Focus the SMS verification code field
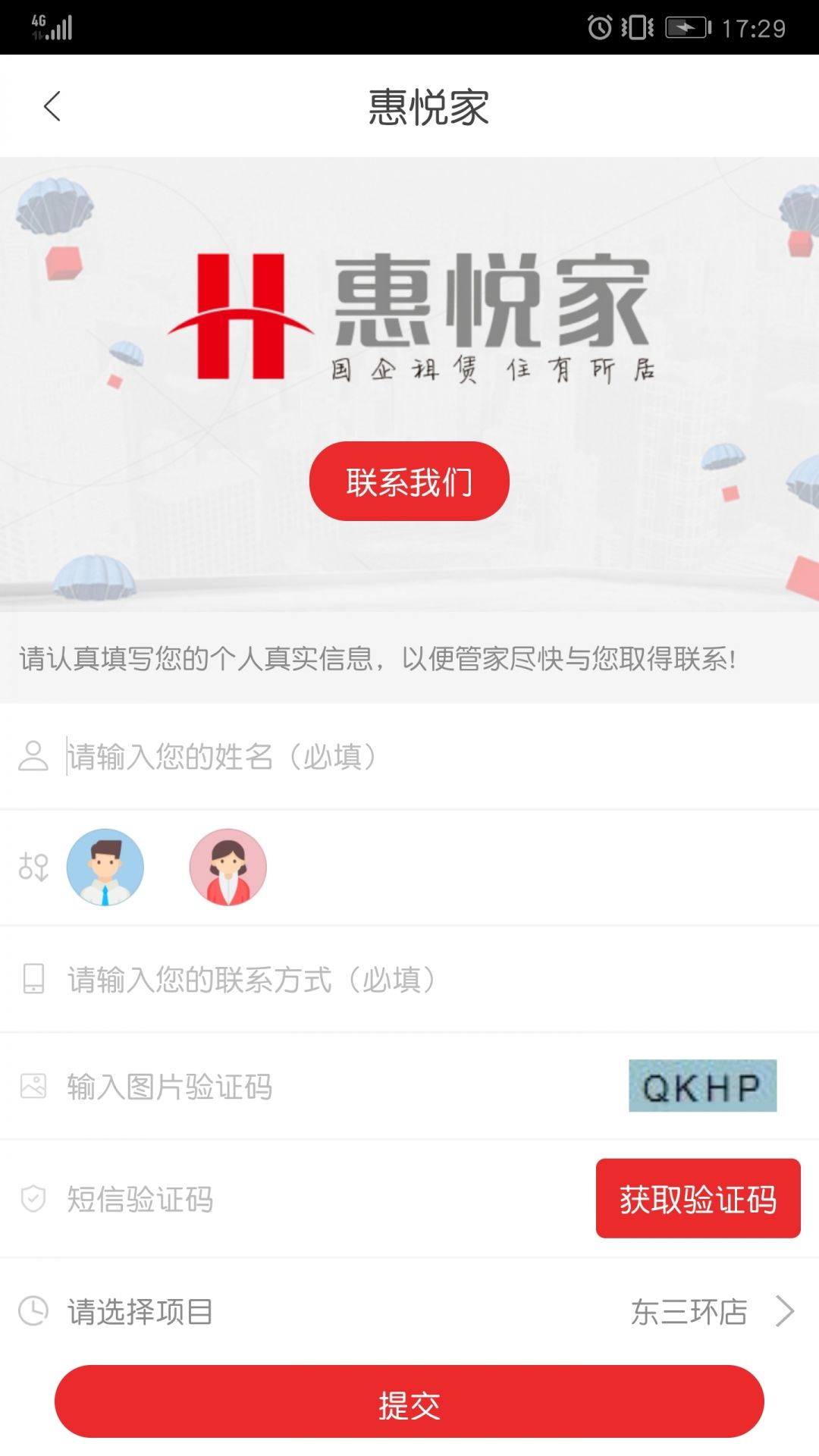This screenshot has width=819, height=1456. click(x=303, y=1199)
